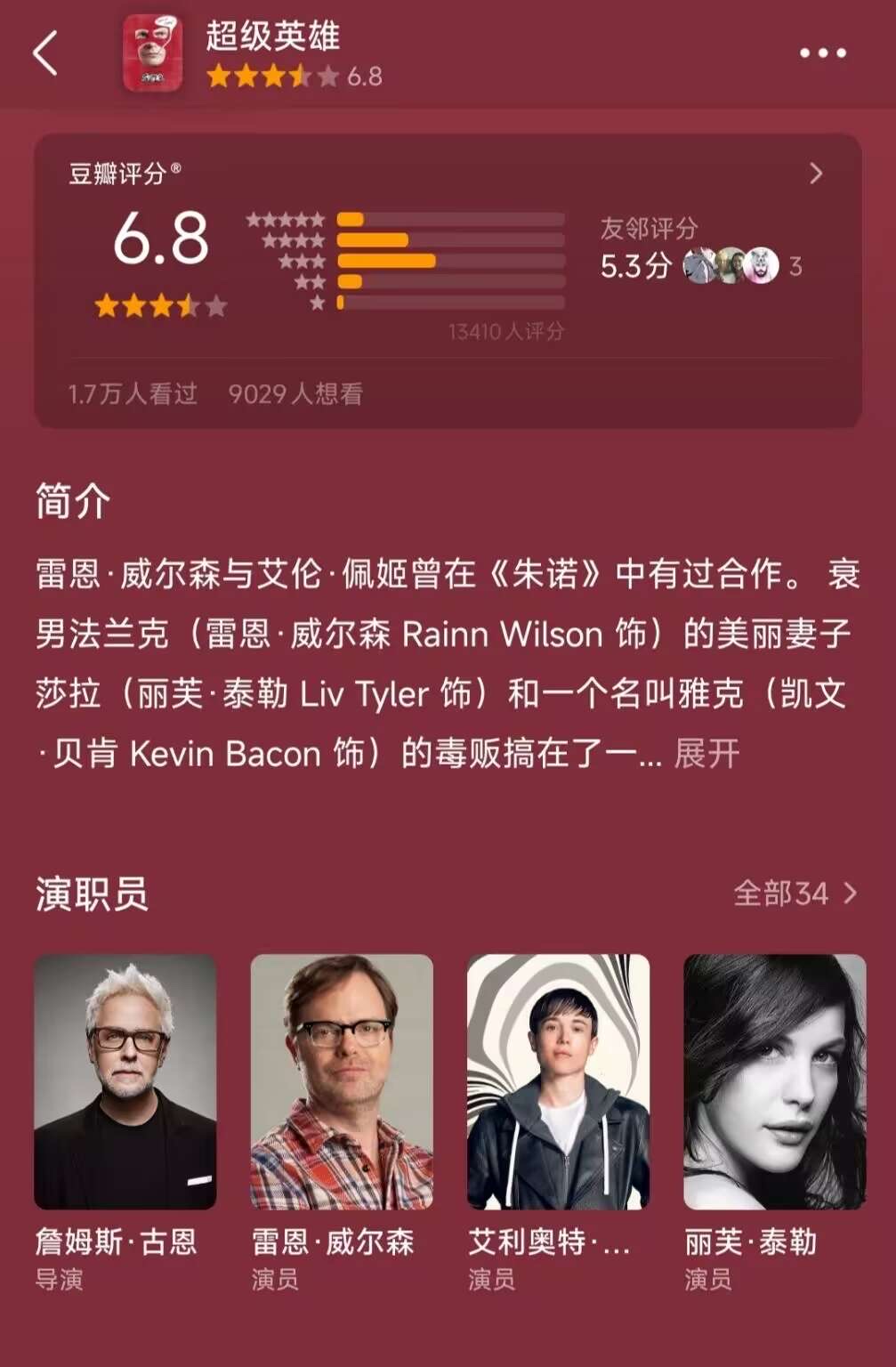View the full cast via 全部34

[794, 893]
